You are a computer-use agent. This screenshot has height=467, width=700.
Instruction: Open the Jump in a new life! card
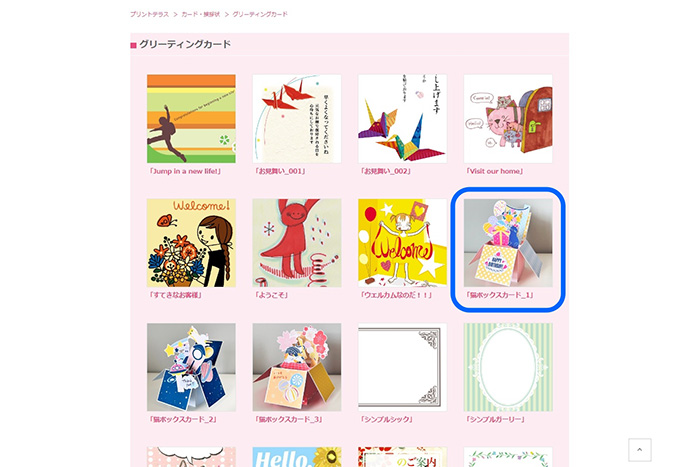[x=191, y=118]
